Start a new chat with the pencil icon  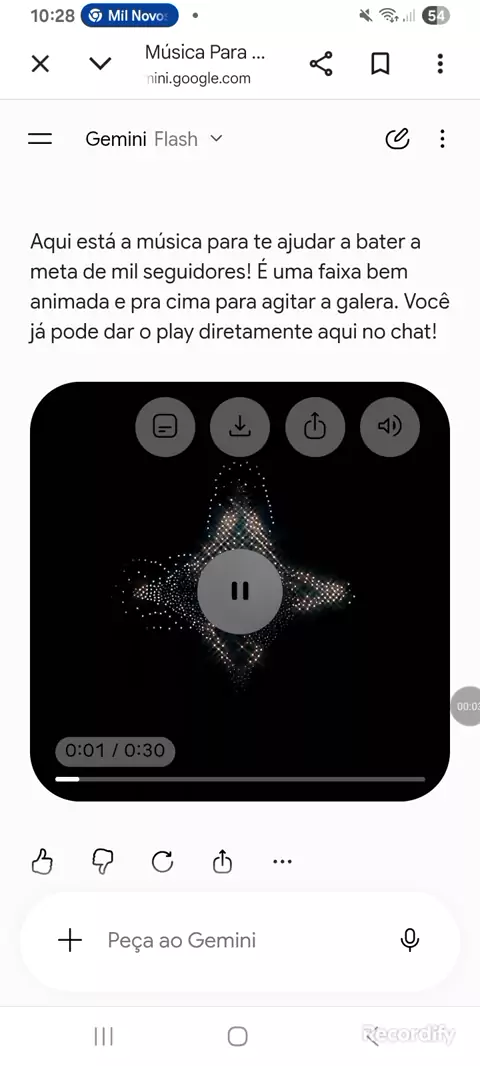(x=397, y=139)
